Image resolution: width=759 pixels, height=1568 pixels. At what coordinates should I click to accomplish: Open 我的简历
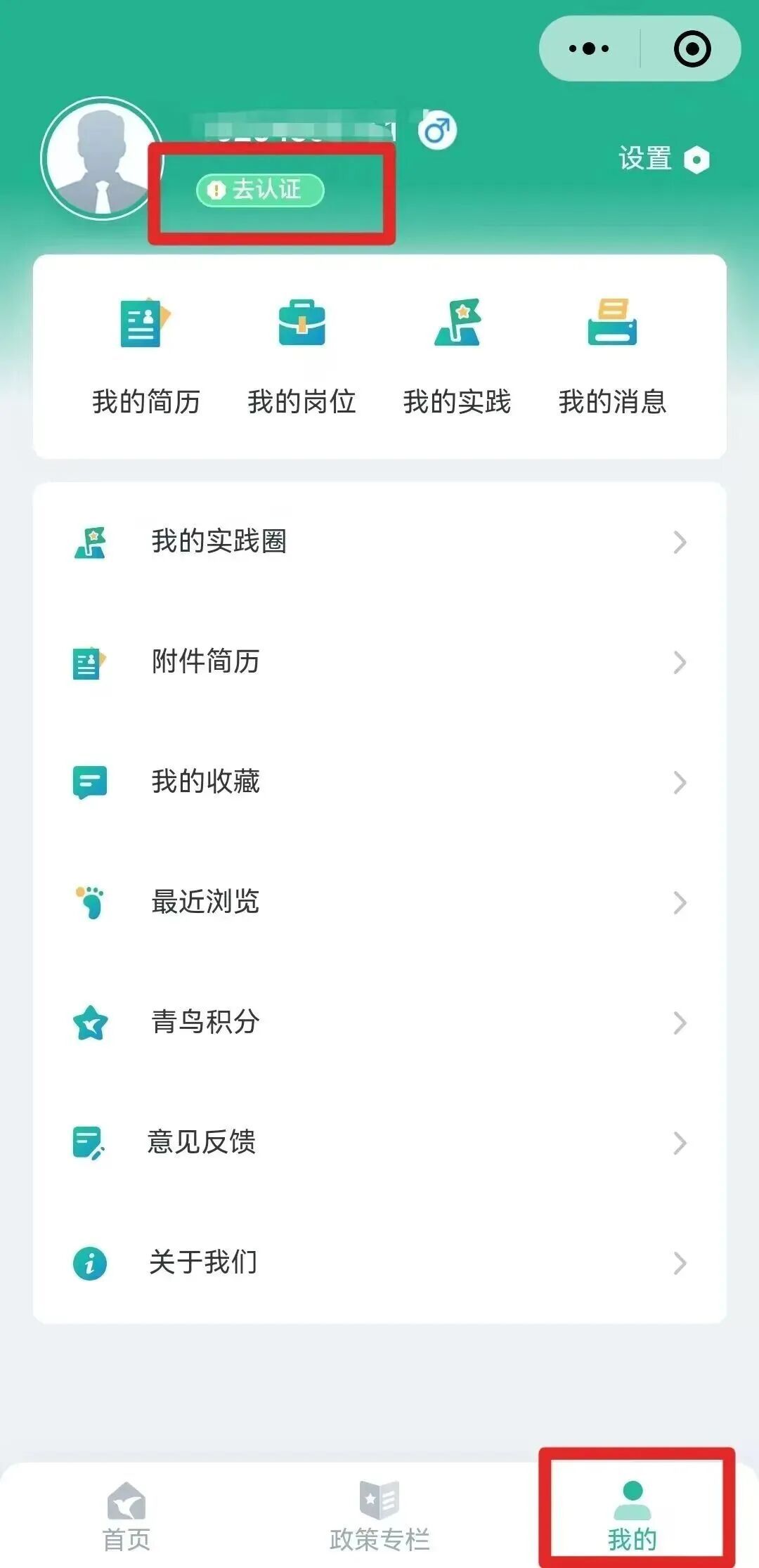pos(145,356)
